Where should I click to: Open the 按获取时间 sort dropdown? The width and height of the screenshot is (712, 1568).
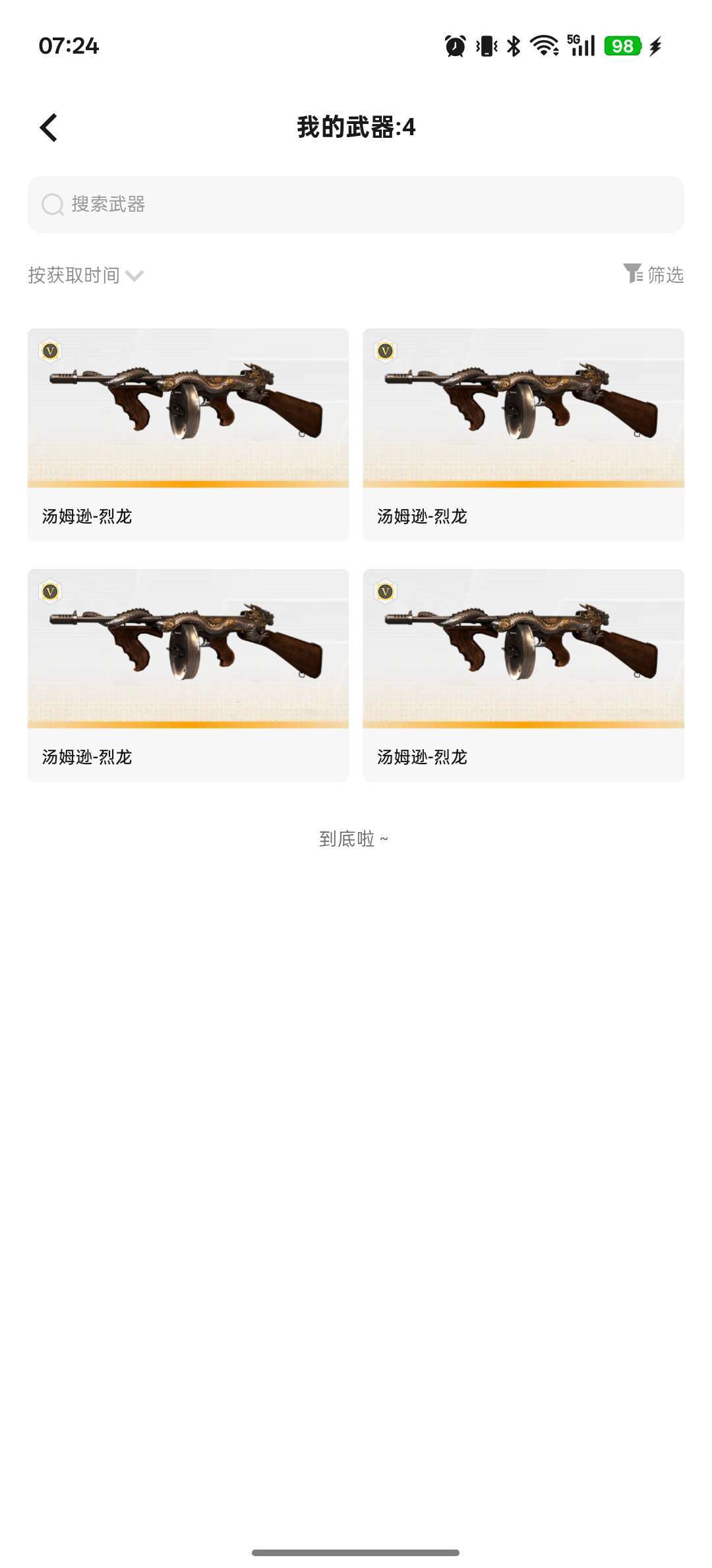click(73, 275)
